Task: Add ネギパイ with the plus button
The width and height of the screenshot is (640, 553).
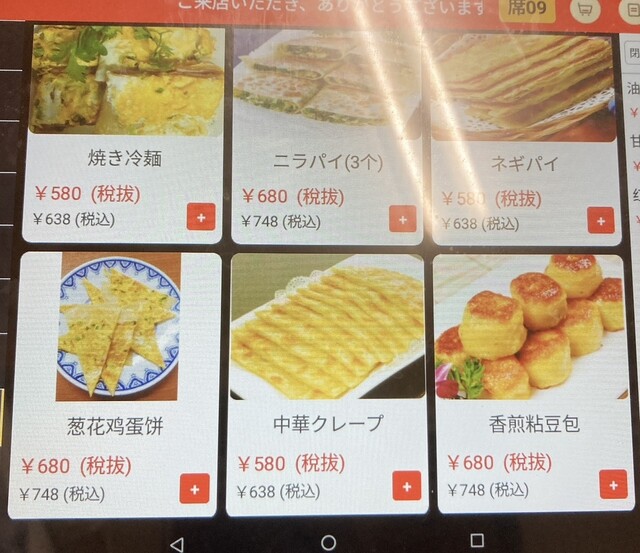Action: [x=600, y=220]
